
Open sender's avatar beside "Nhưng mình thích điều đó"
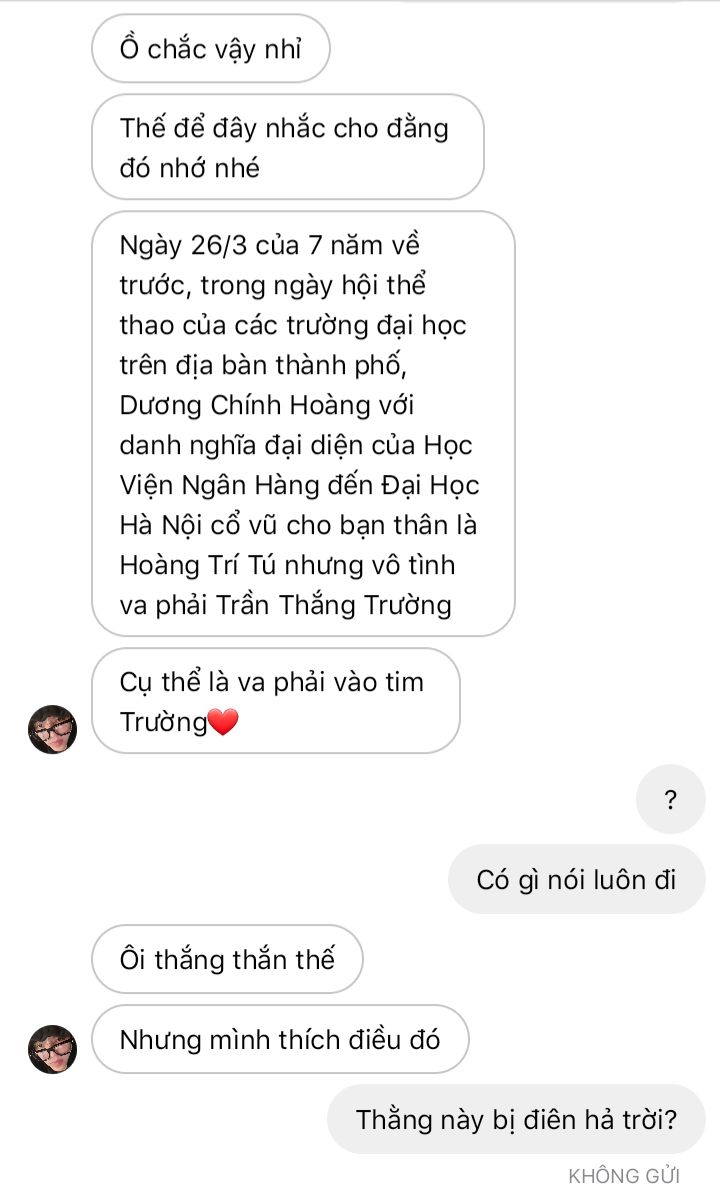(52, 1049)
